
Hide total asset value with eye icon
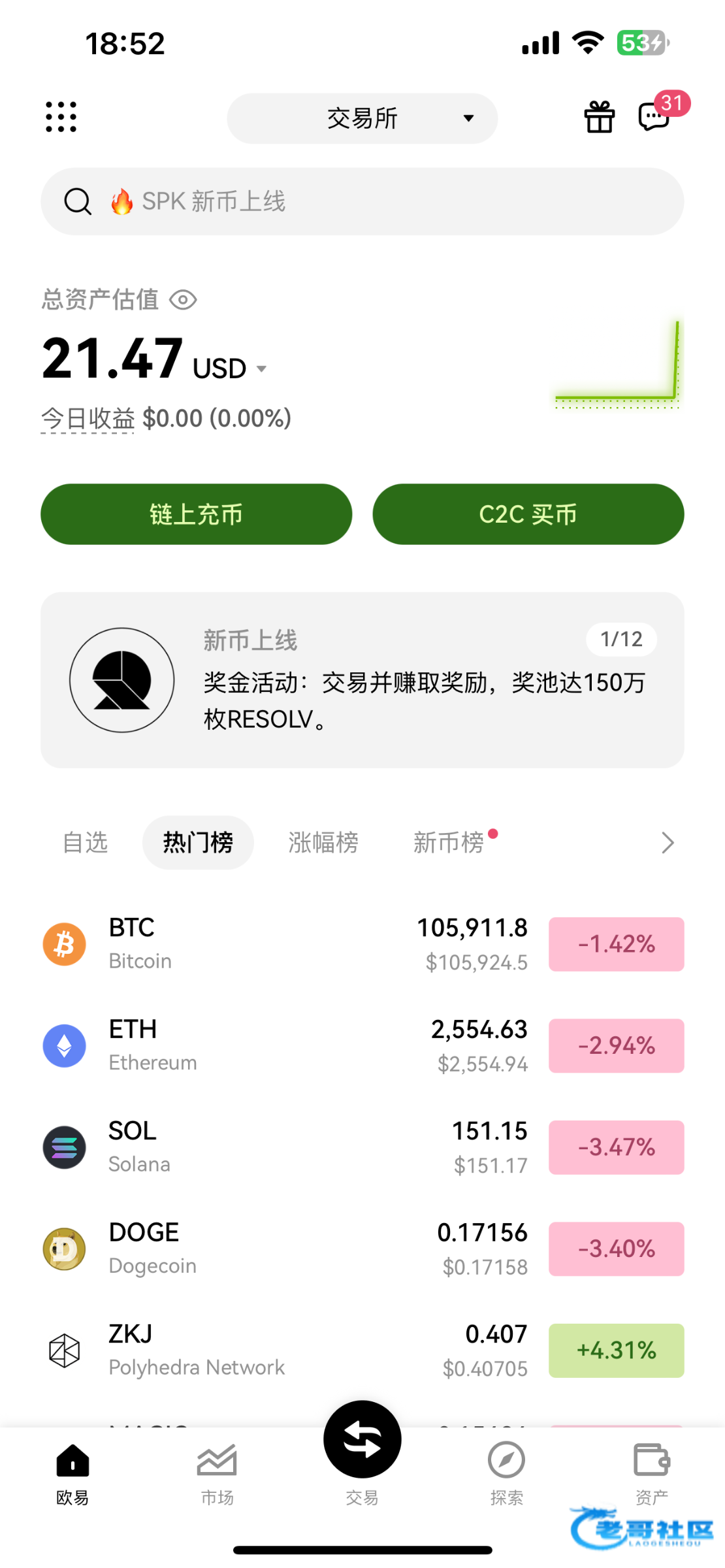[183, 300]
